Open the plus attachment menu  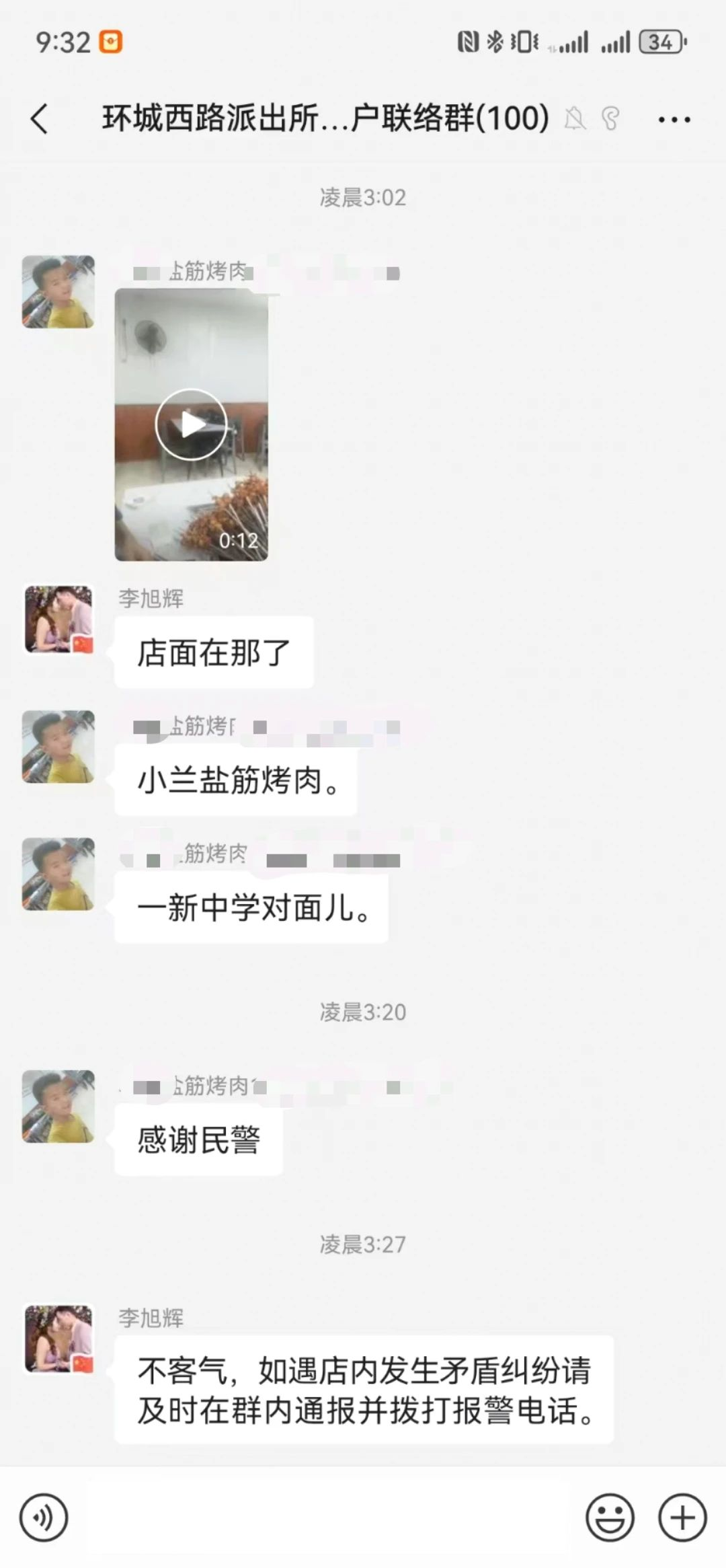coord(682,1518)
